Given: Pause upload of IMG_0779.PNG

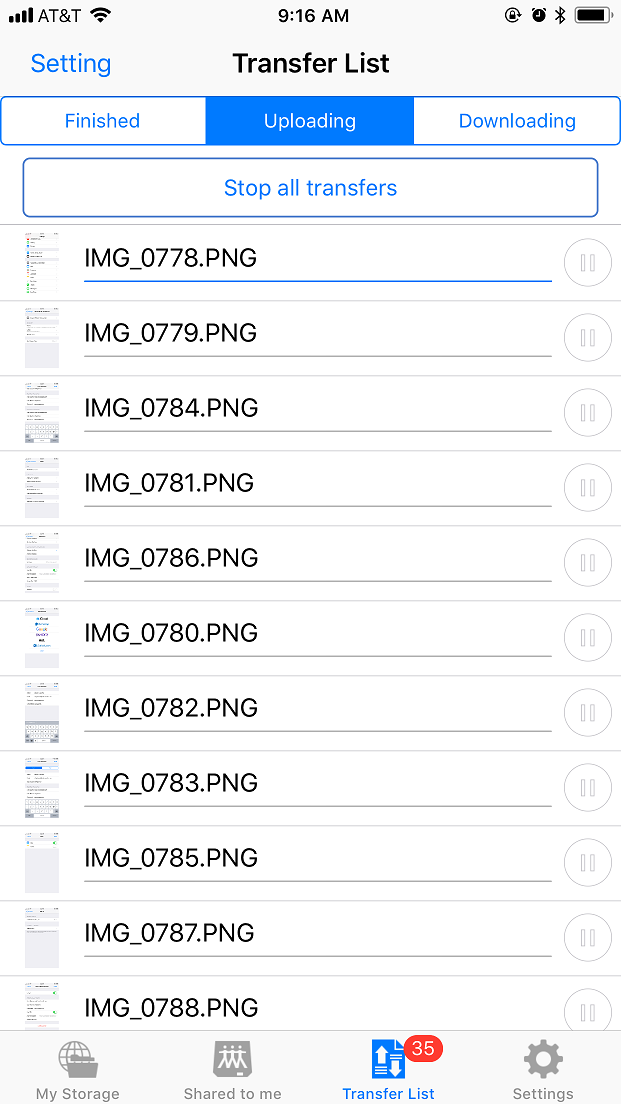Looking at the screenshot, I should (587, 338).
